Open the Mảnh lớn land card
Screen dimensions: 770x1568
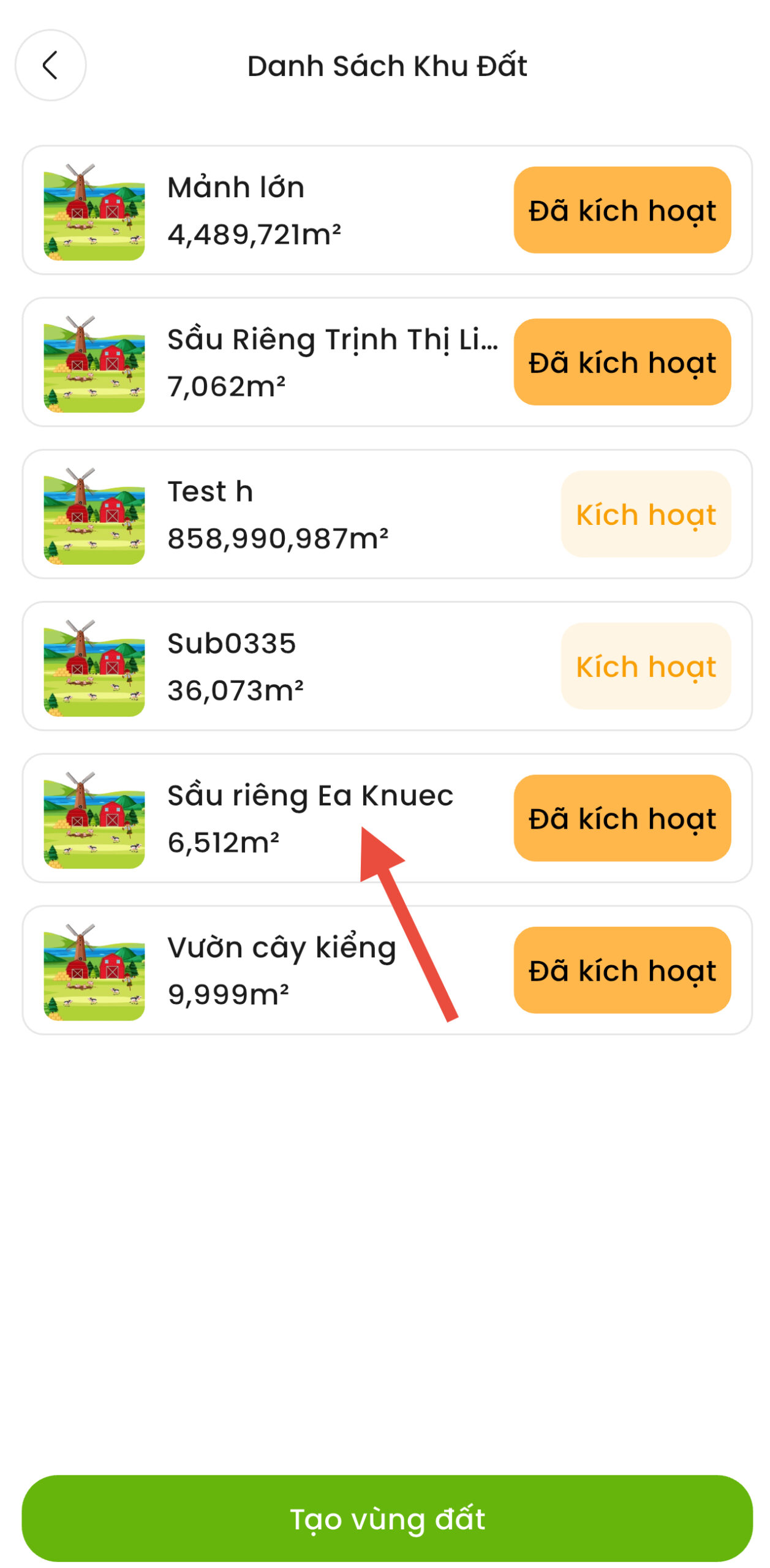pos(276,210)
